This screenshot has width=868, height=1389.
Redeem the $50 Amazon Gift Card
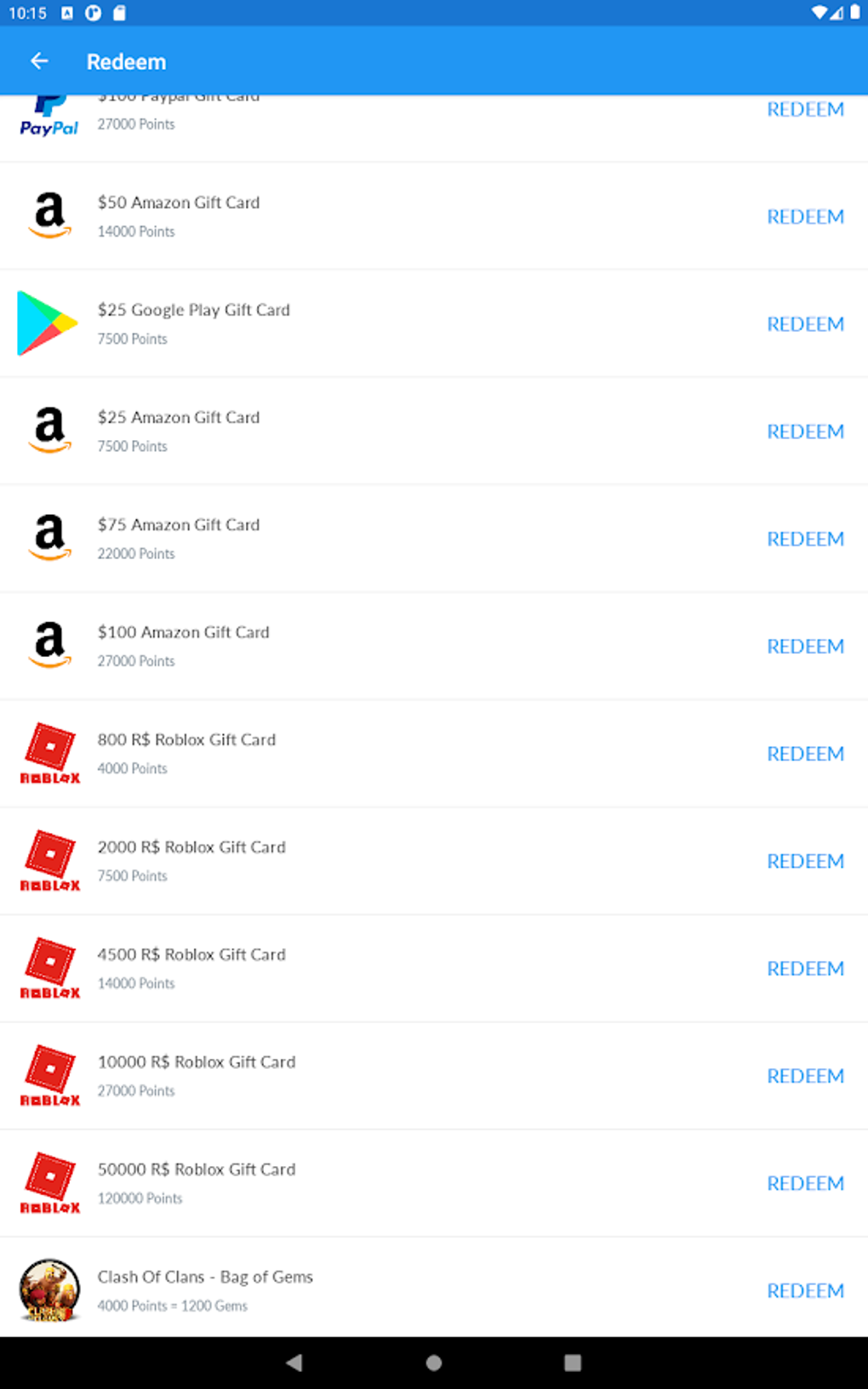pos(805,217)
